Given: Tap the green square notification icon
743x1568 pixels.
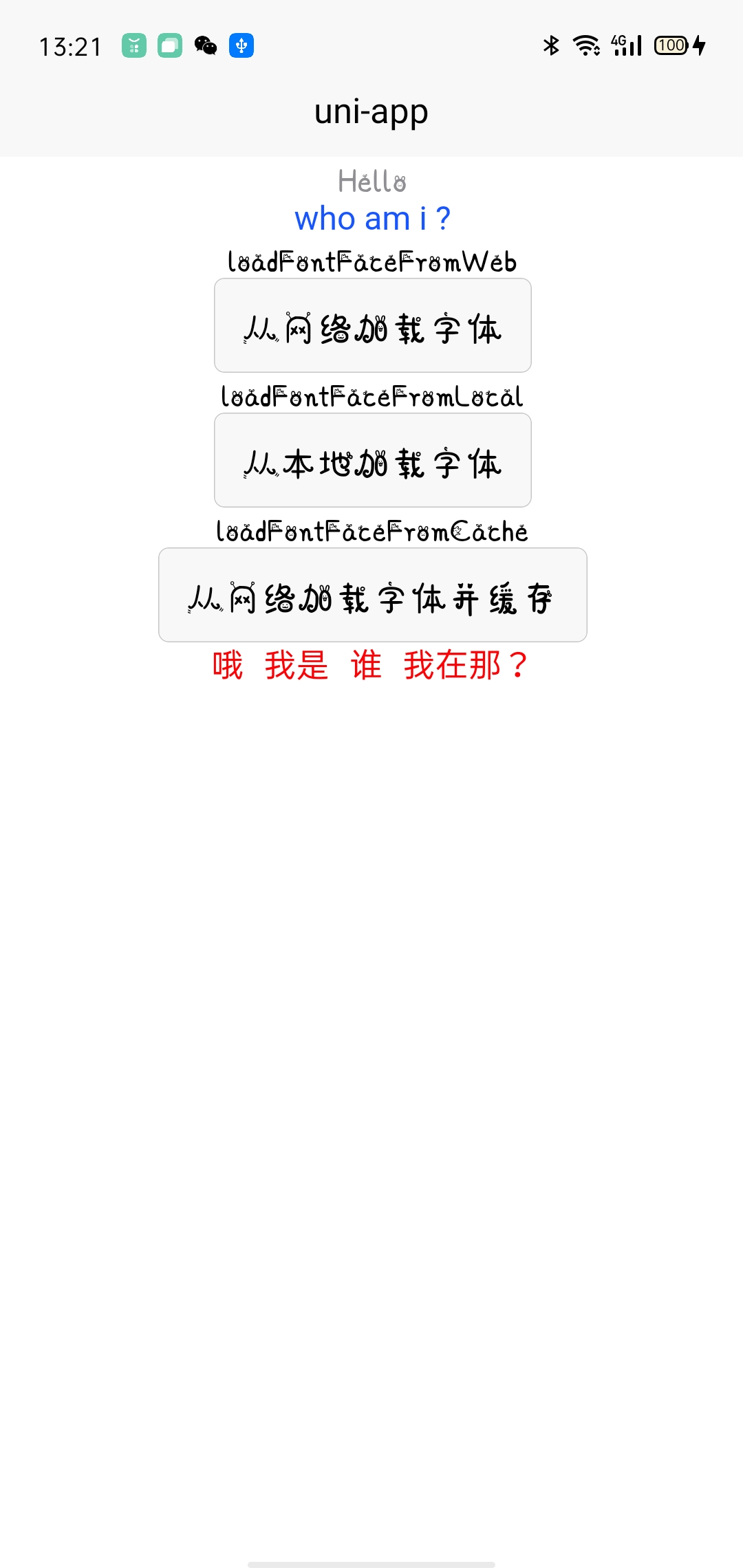Looking at the screenshot, I should (x=169, y=47).
